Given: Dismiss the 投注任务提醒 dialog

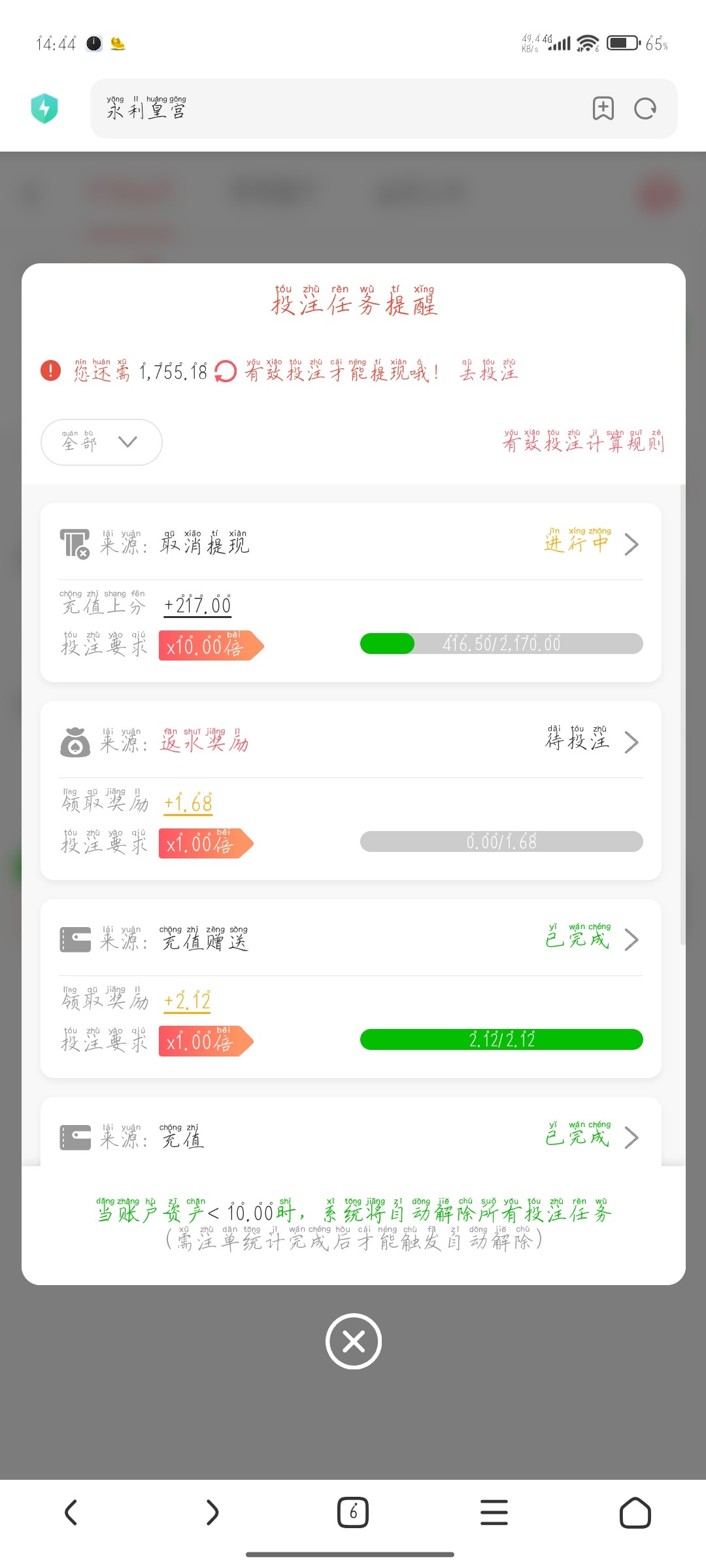Looking at the screenshot, I should coord(353,1341).
